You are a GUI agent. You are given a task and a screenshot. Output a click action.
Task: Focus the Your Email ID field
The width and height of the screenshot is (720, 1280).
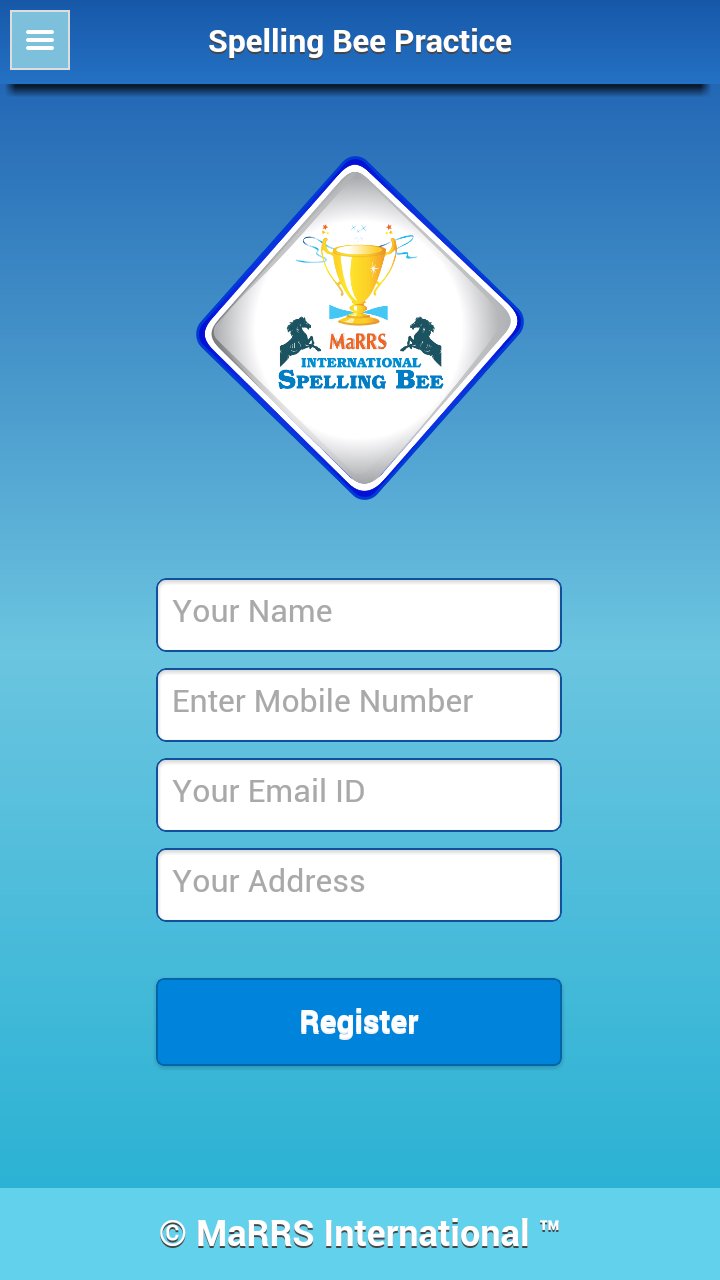359,794
